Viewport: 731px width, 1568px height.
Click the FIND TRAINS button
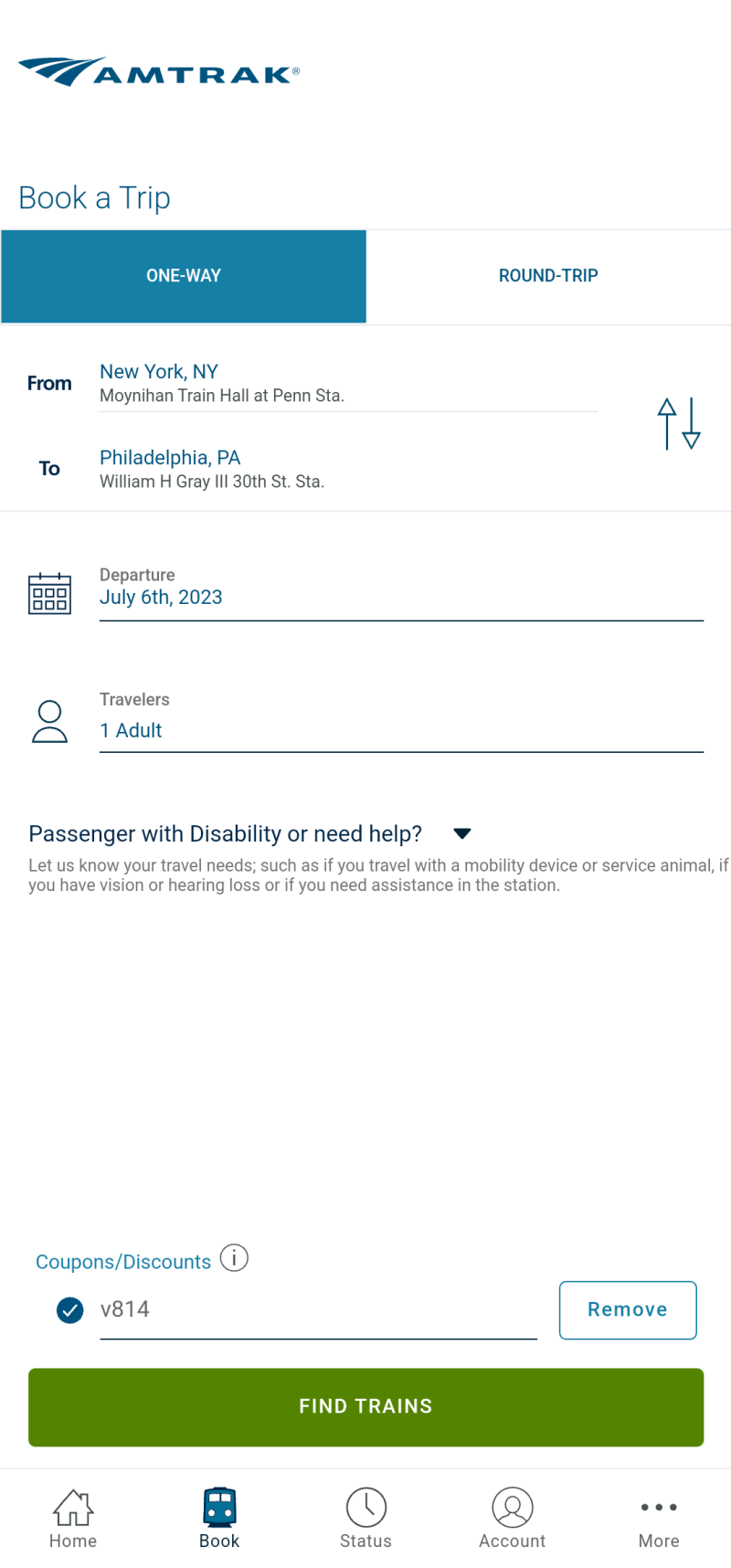(x=365, y=1407)
